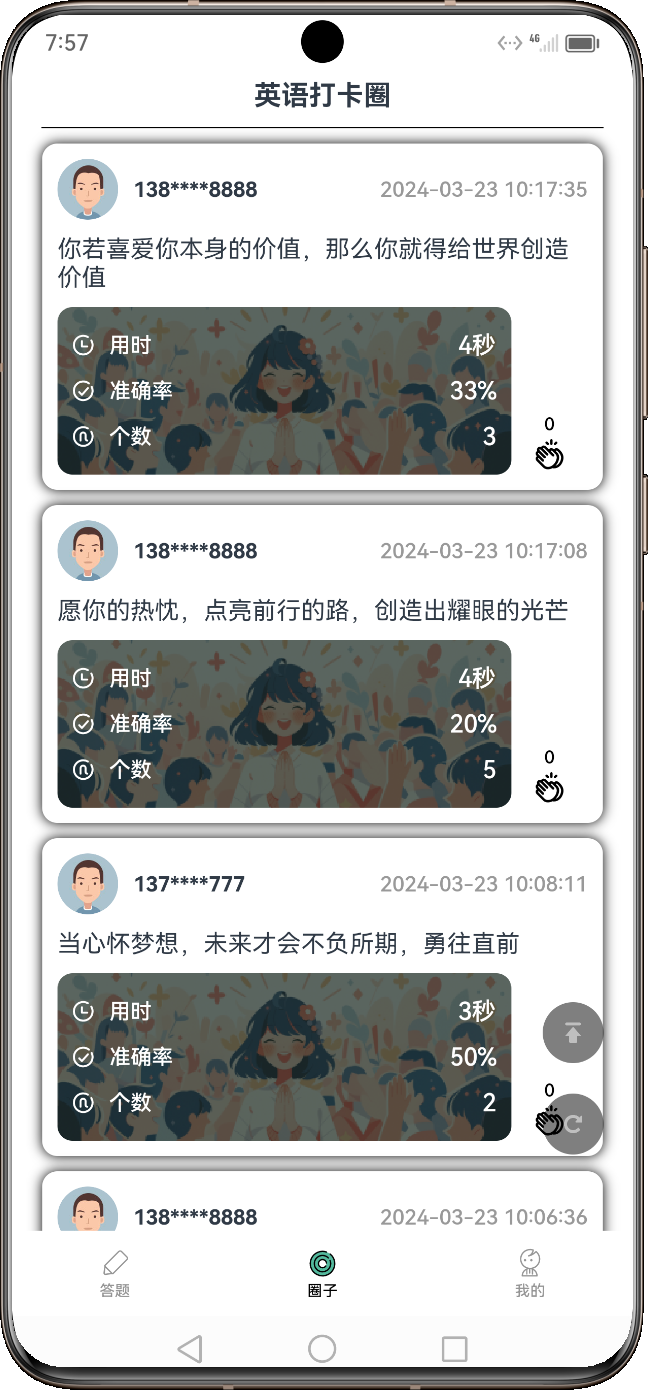Open the stats card showing 50% accuracy

[284, 1057]
